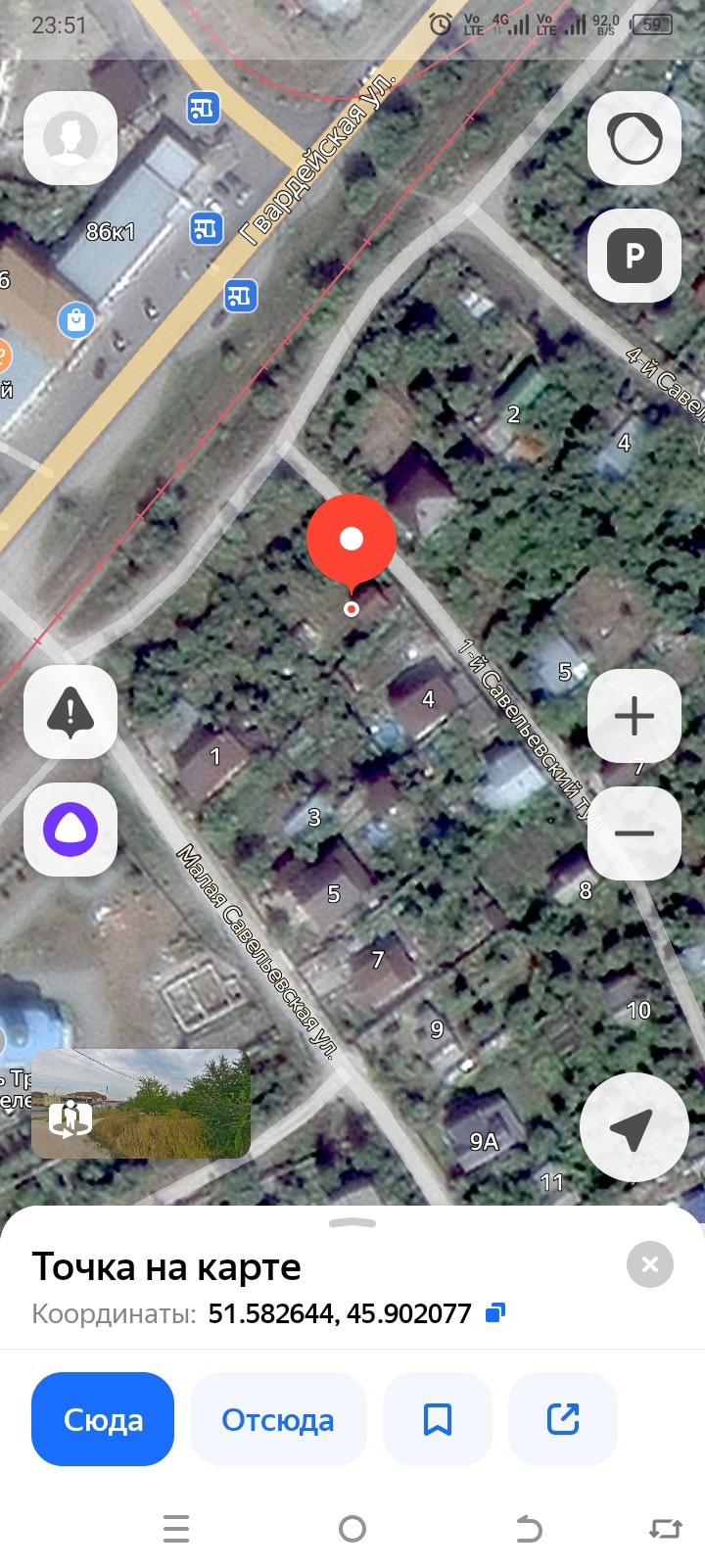This screenshot has width=705, height=1568.
Task: Go to the system home screen
Action: click(x=352, y=1529)
